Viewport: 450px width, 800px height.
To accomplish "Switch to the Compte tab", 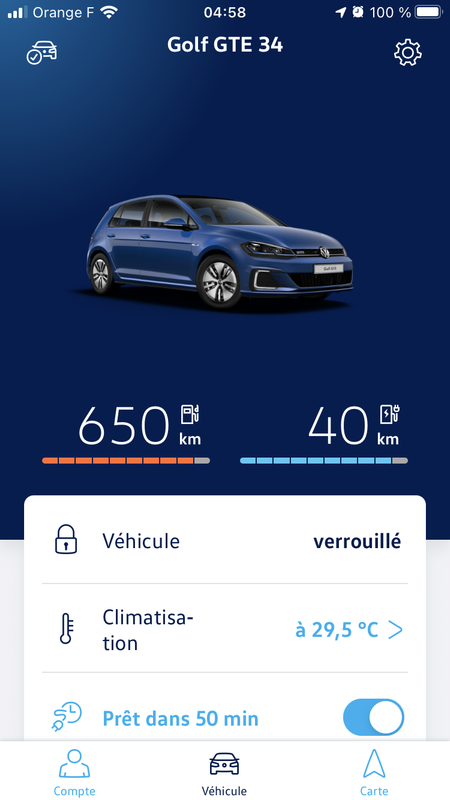I will coord(74,771).
